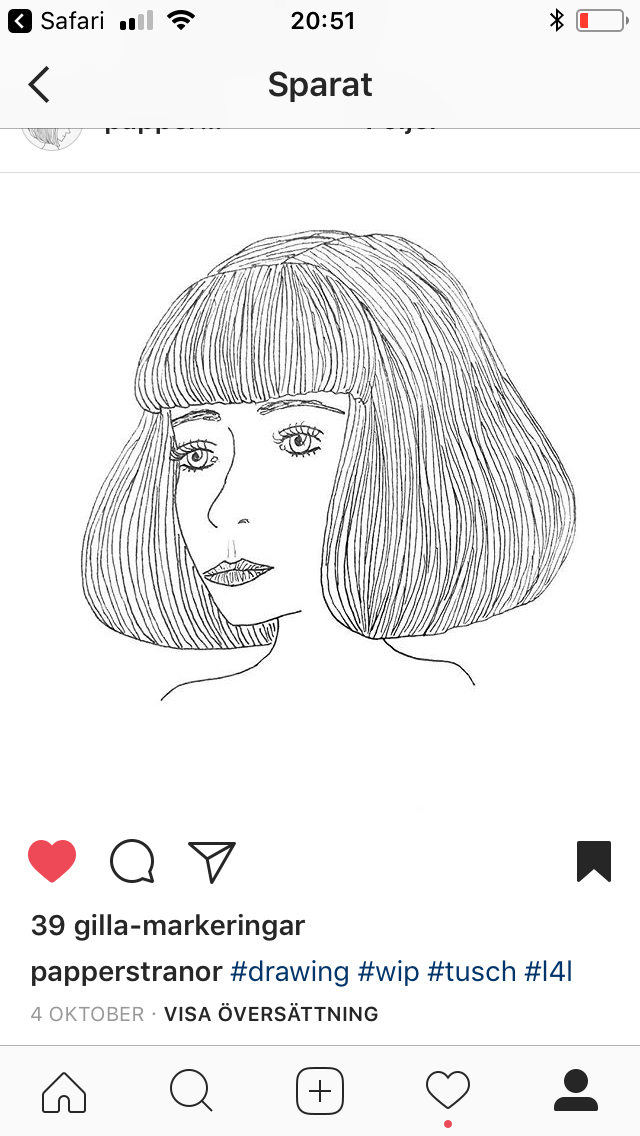This screenshot has height=1136, width=640.
Task: Switch to the Profile tab
Action: pyautogui.click(x=575, y=1090)
